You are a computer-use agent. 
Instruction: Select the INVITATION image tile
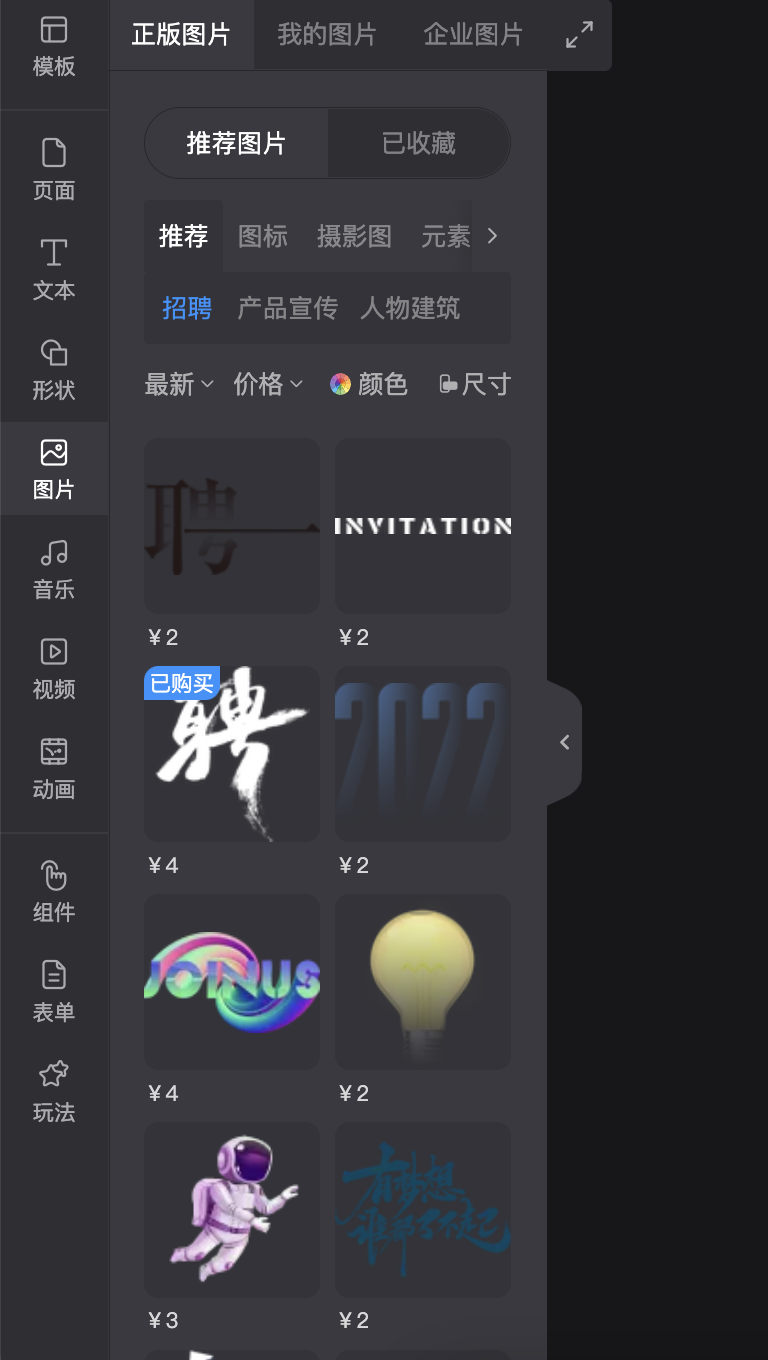click(x=423, y=526)
